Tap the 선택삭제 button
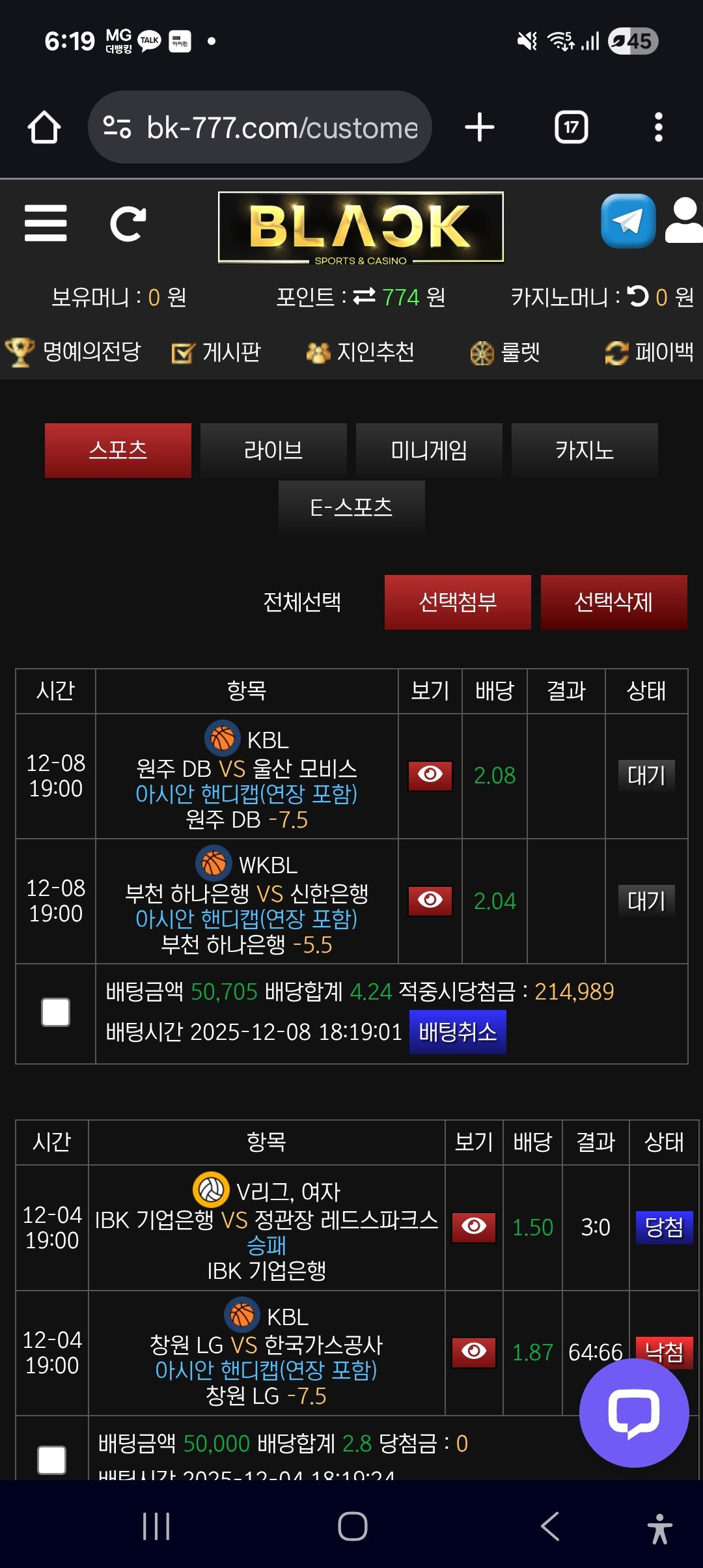 pyautogui.click(x=613, y=602)
